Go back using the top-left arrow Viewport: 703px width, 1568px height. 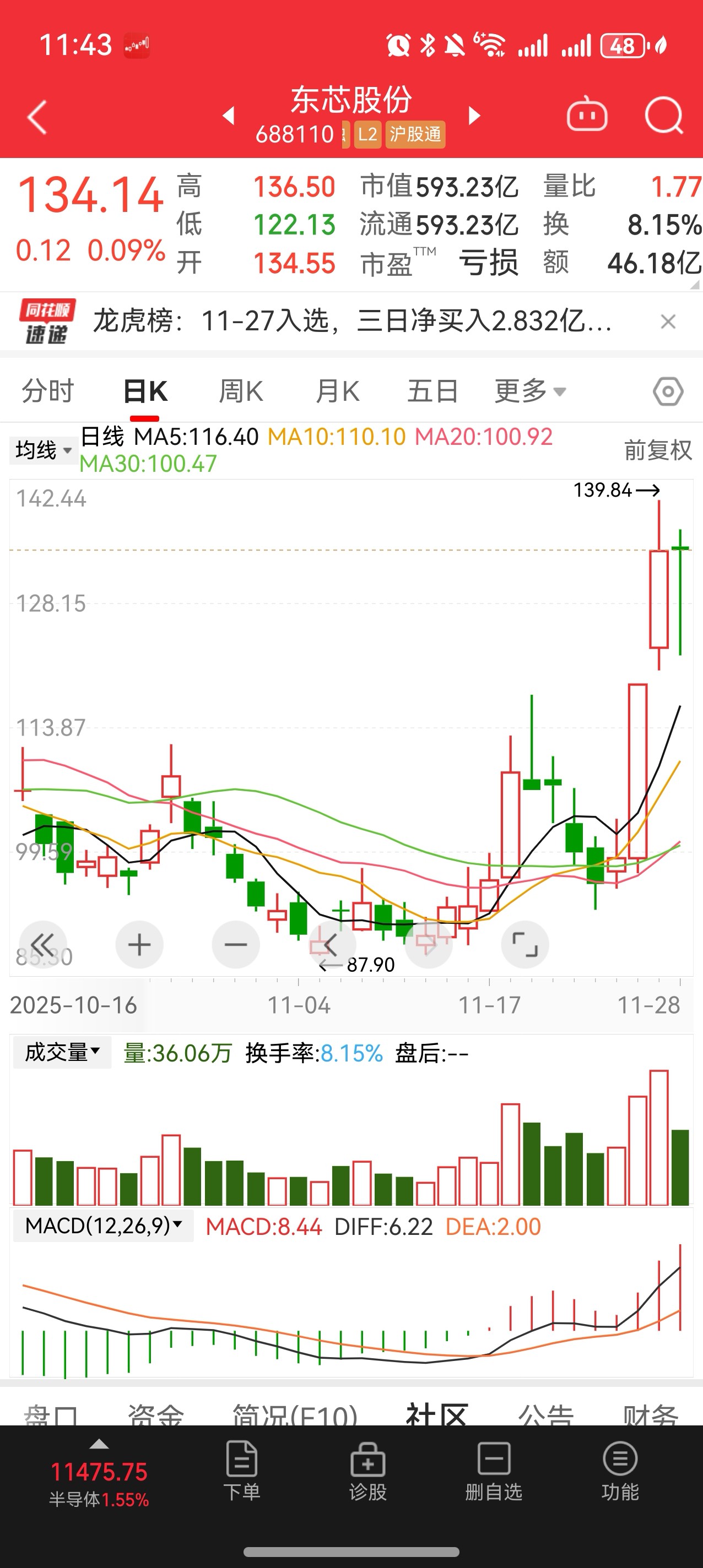[x=37, y=117]
